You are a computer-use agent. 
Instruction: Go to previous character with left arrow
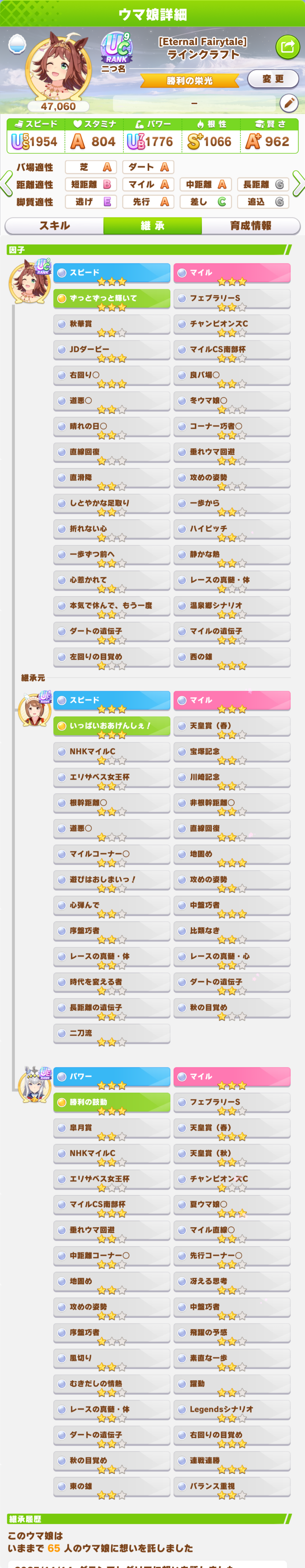pos(7,184)
